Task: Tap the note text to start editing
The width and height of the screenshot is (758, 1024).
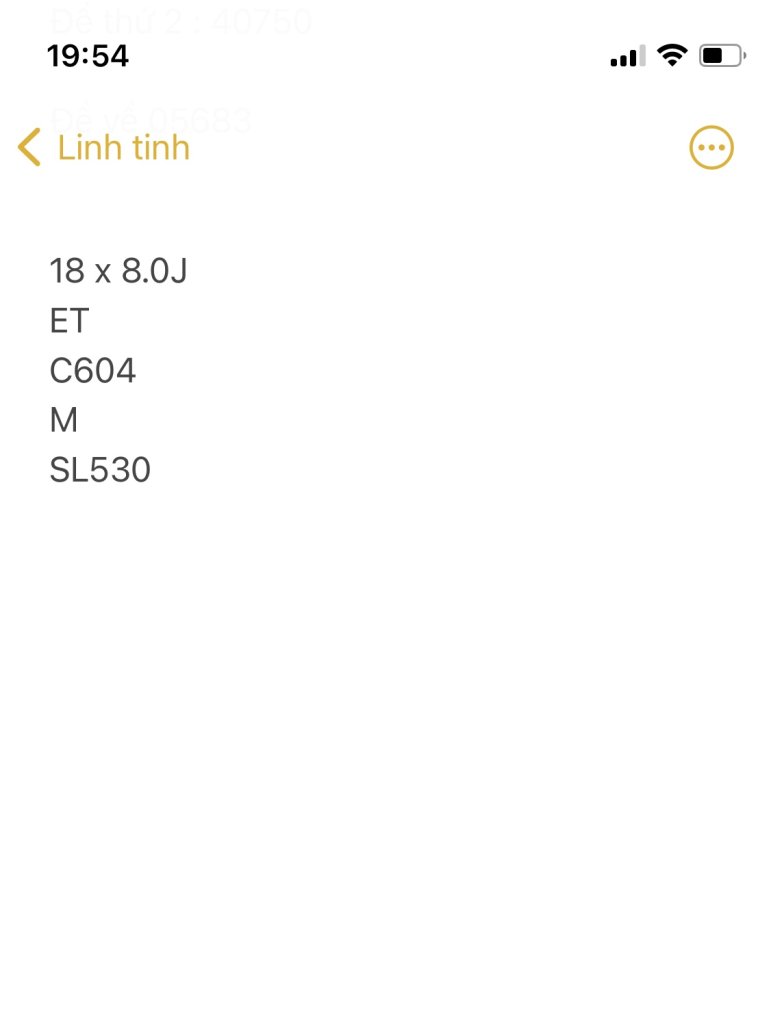Action: [118, 370]
